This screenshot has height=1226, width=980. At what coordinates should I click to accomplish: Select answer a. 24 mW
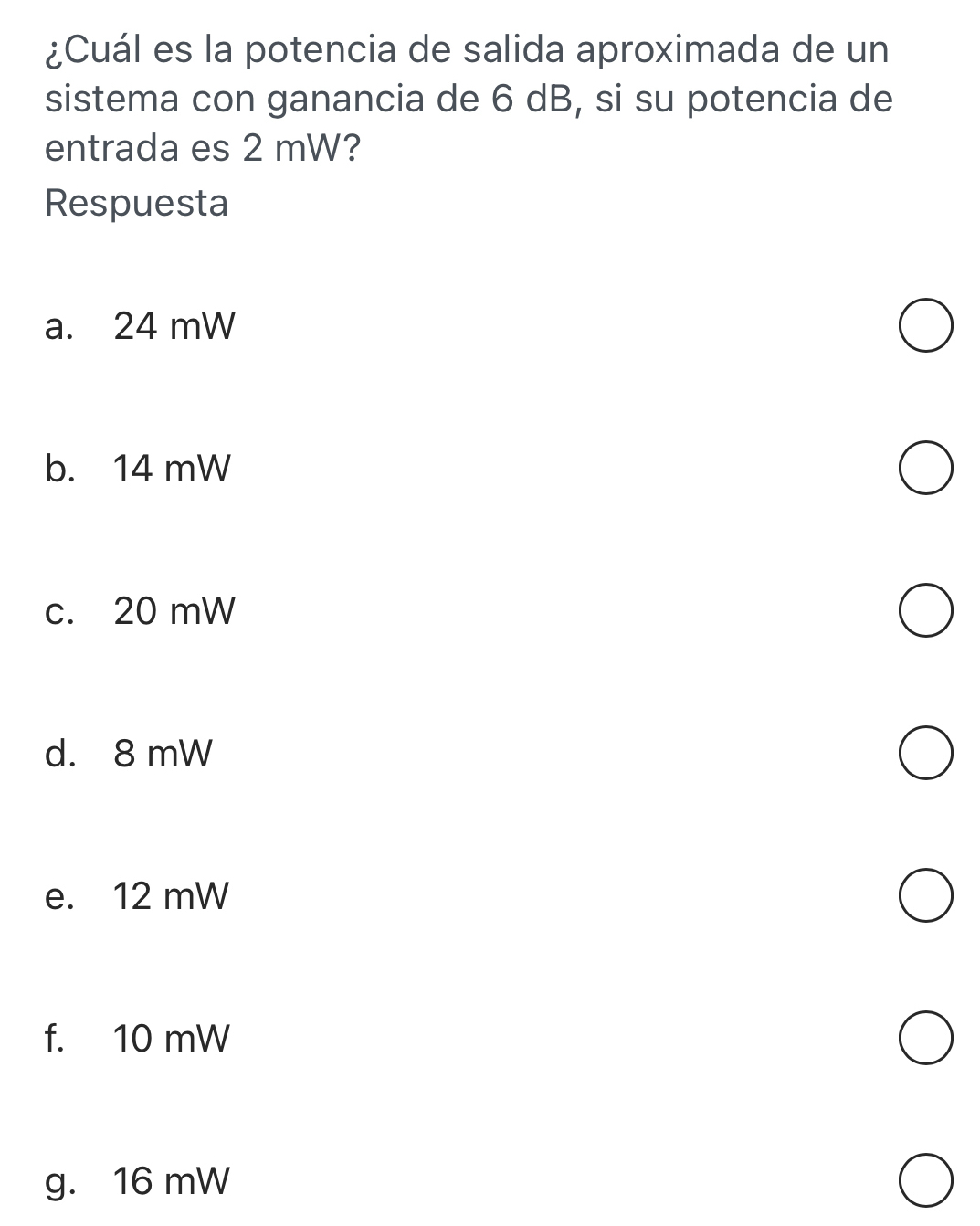(926, 327)
